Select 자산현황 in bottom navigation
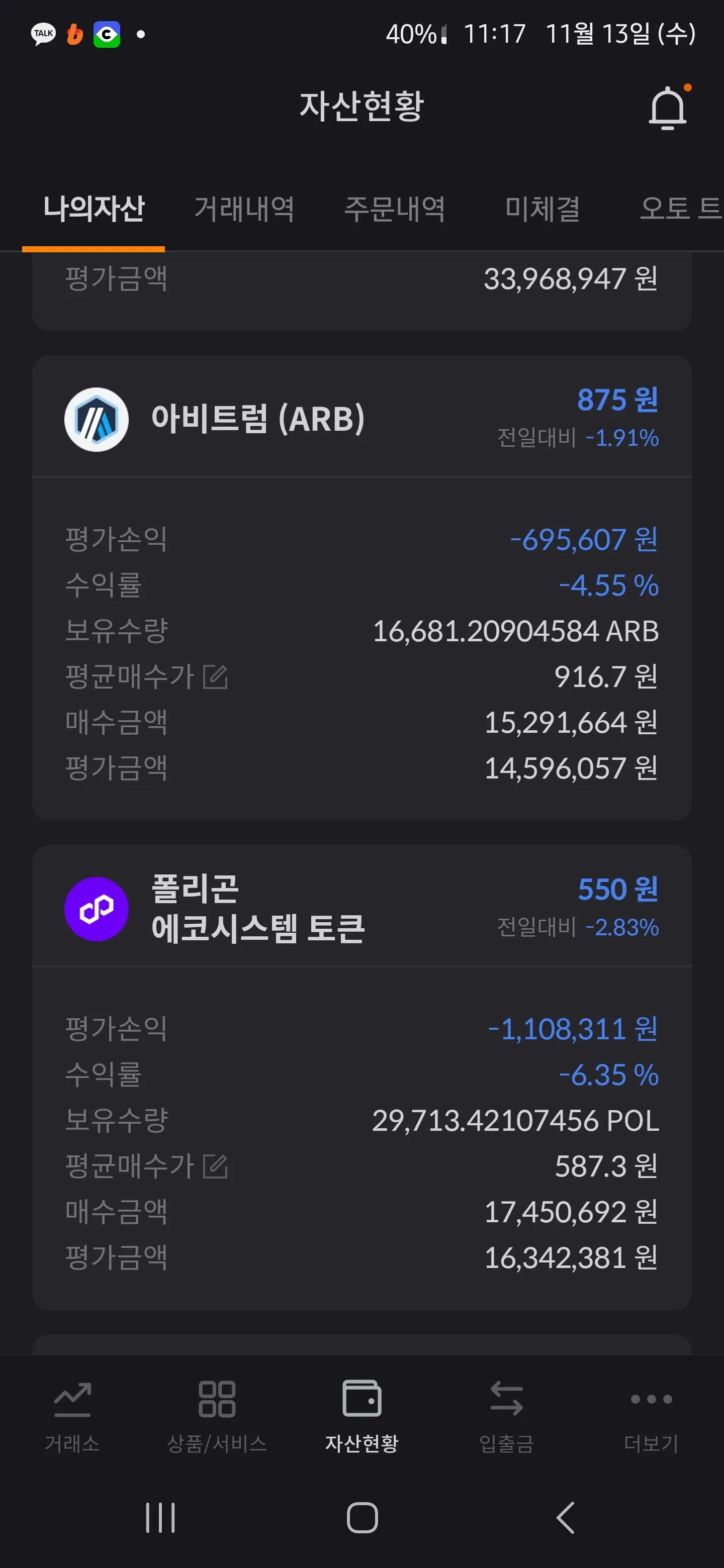This screenshot has width=724, height=1568. pyautogui.click(x=361, y=1416)
